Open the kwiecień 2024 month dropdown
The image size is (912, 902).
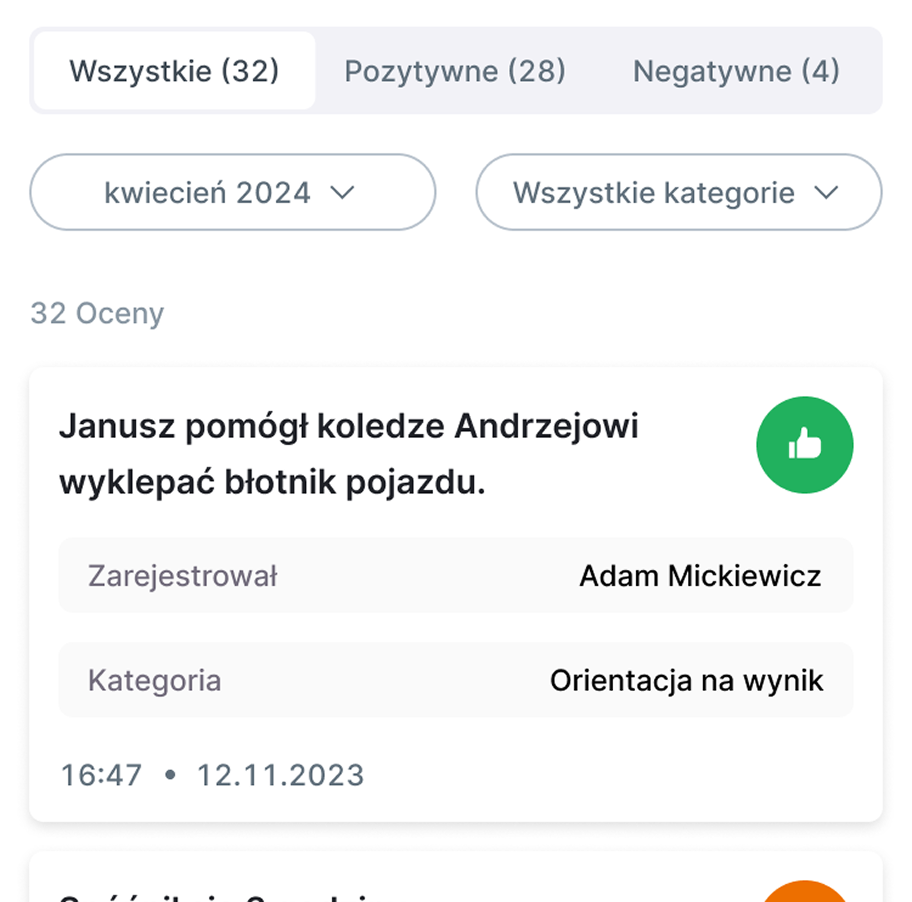coord(232,192)
